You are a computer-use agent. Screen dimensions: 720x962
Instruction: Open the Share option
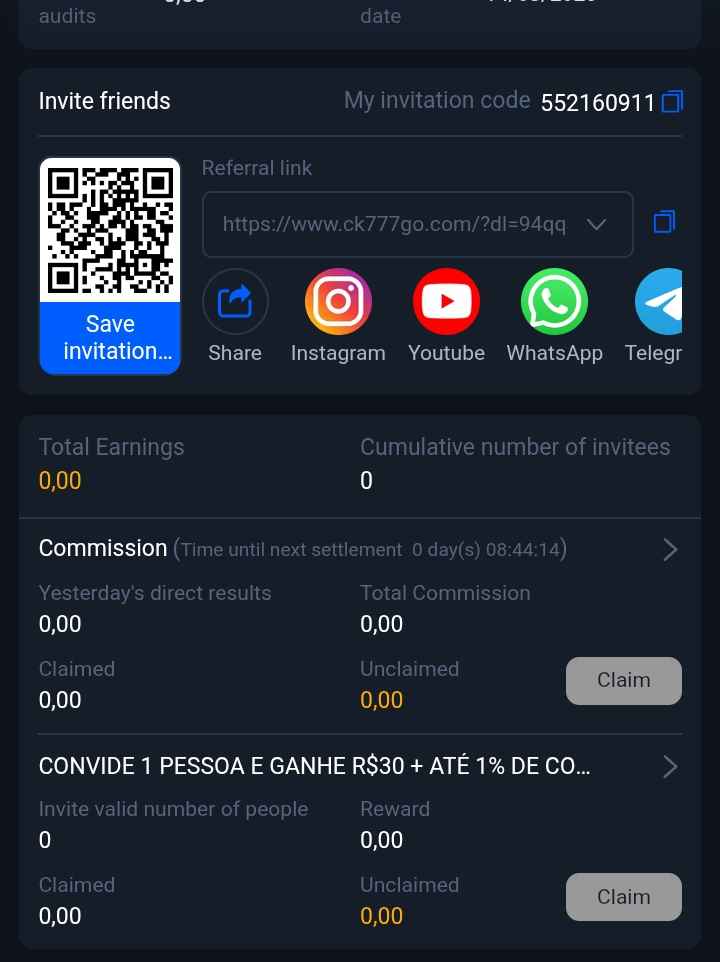coord(235,302)
